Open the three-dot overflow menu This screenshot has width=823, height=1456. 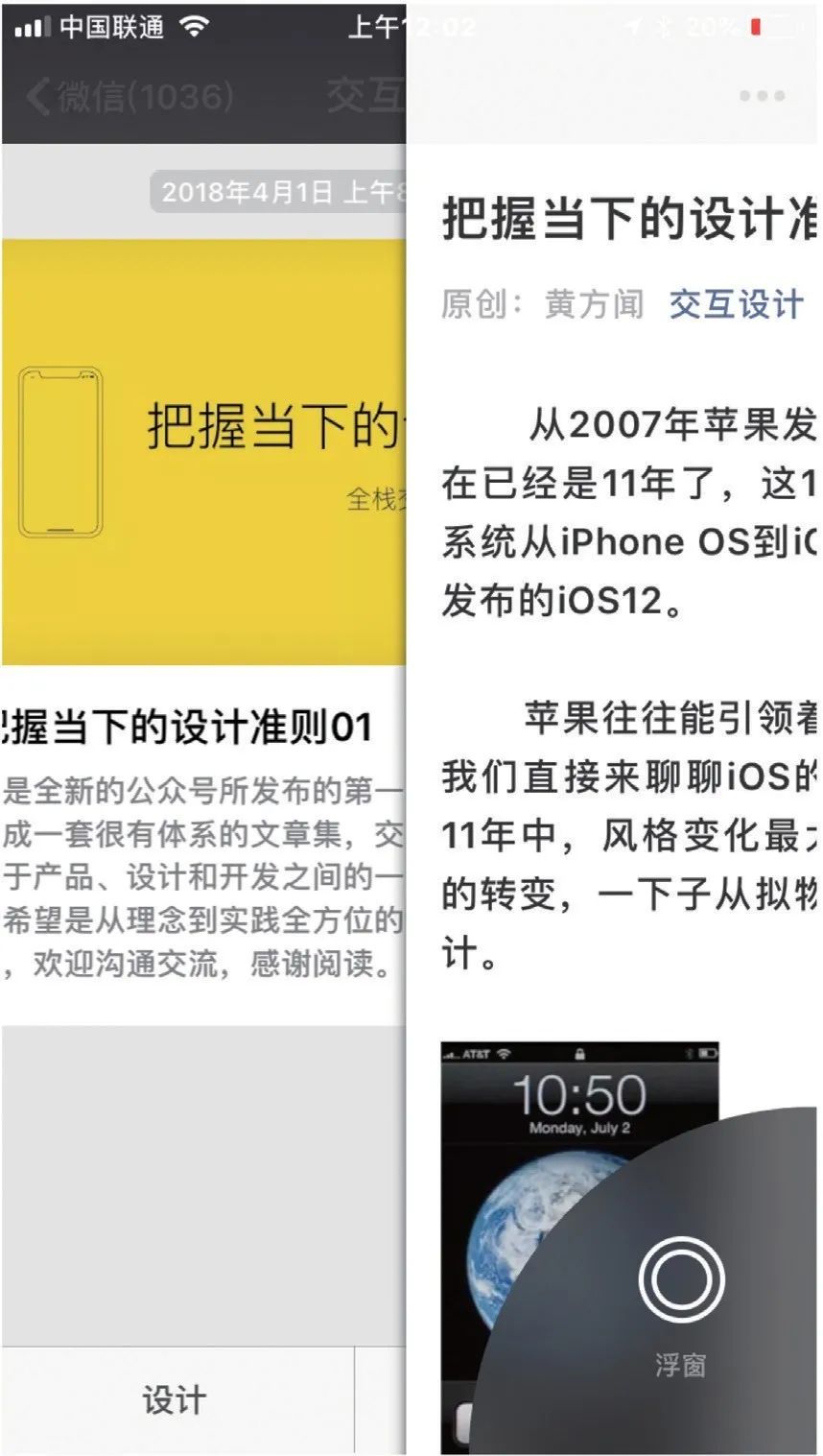(x=762, y=96)
